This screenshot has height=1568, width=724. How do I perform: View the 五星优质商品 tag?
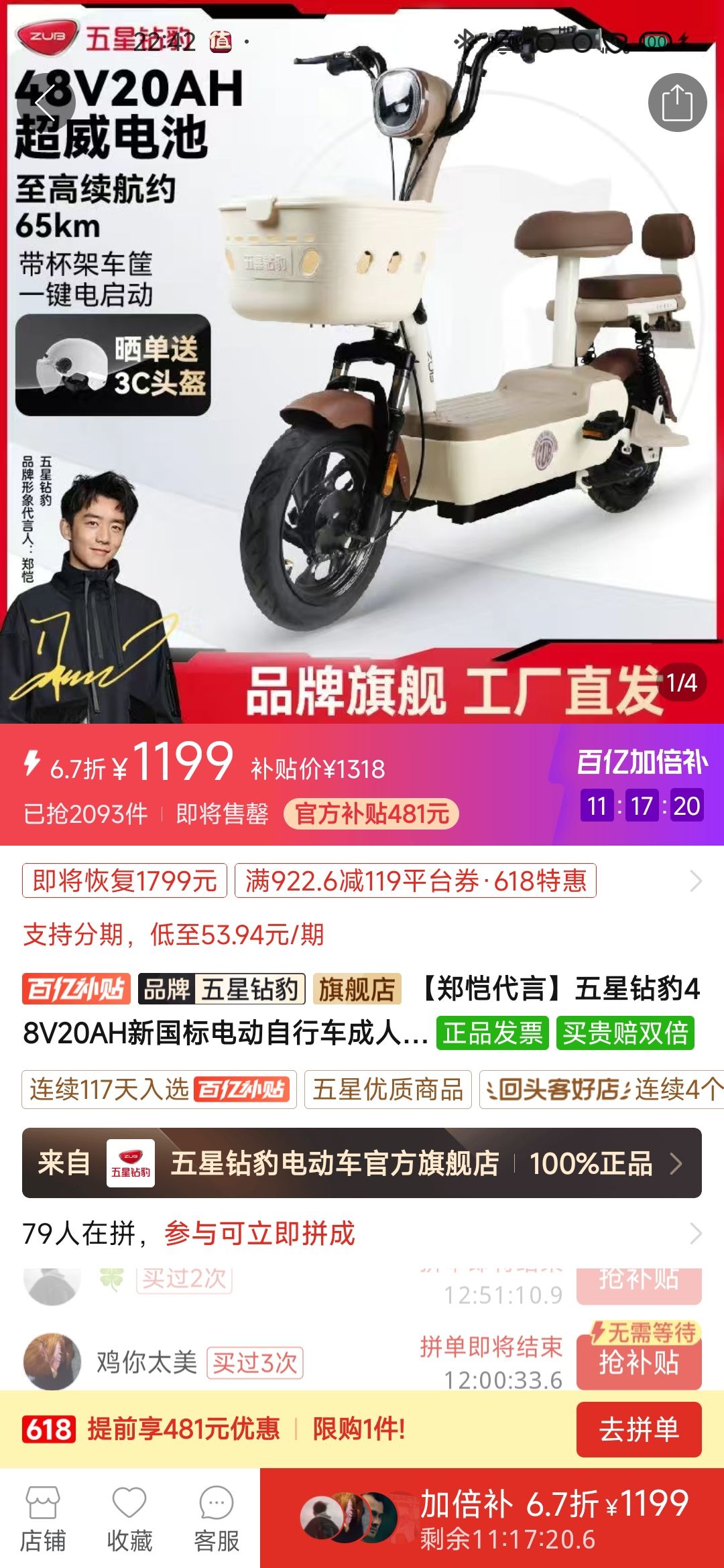pyautogui.click(x=387, y=1090)
